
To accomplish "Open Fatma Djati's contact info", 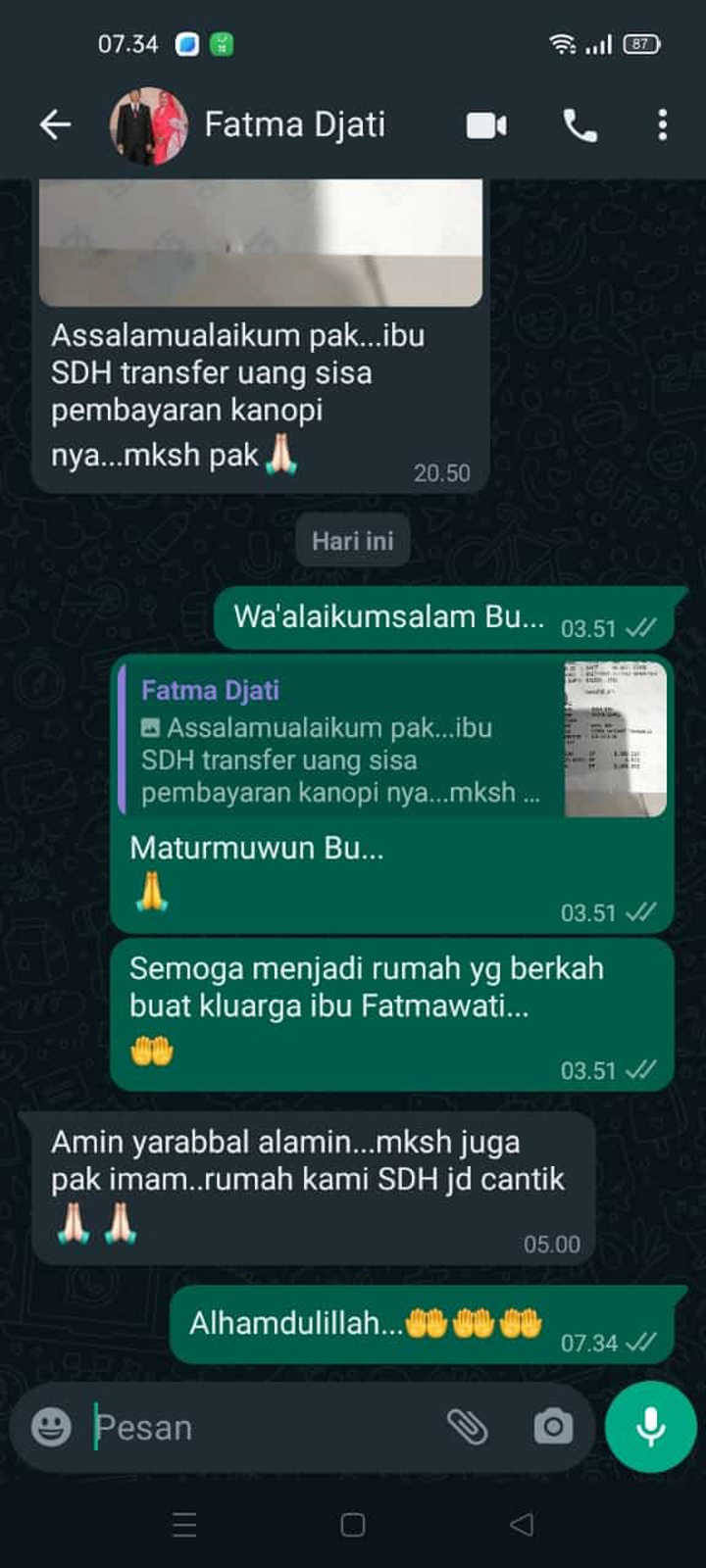I will 294,124.
